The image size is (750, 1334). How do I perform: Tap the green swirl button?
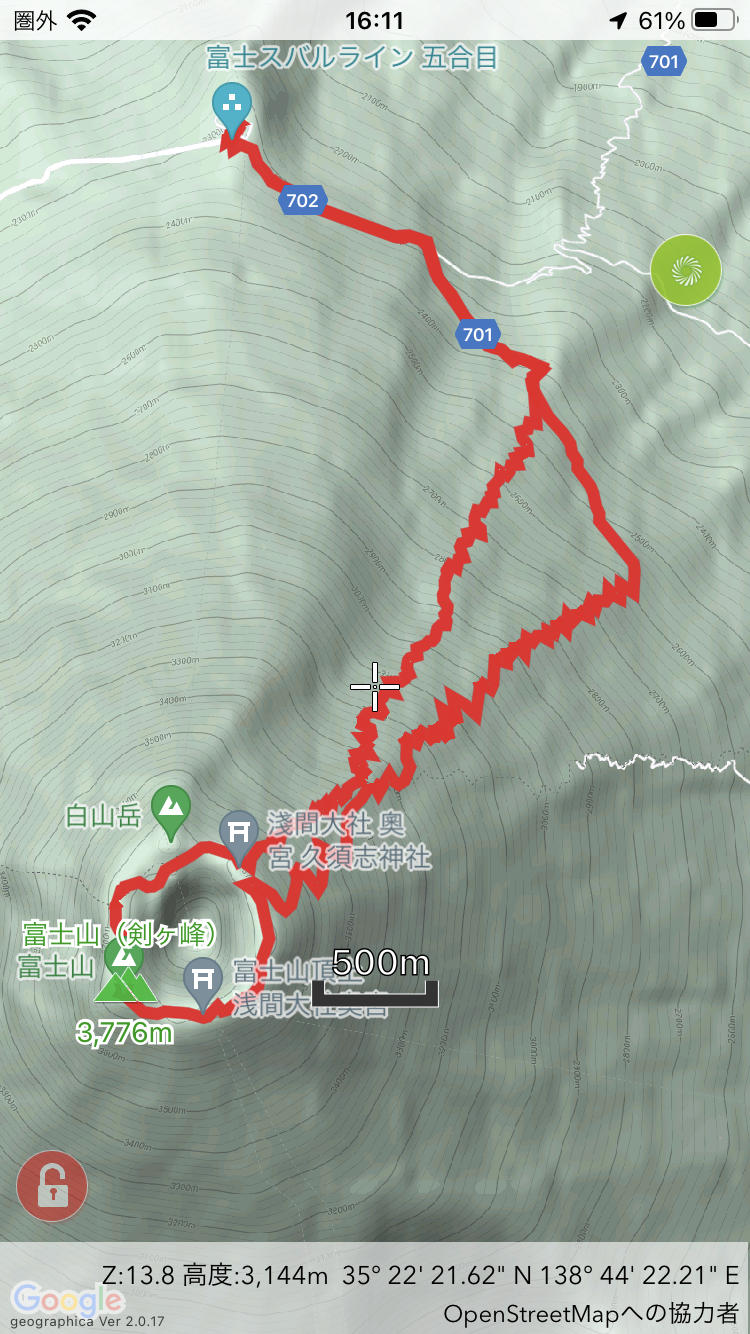686,270
